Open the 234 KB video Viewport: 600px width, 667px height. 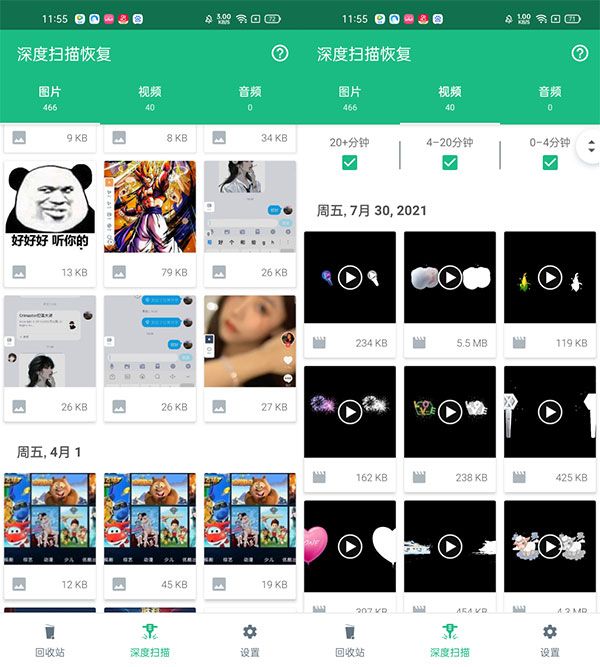pos(349,277)
